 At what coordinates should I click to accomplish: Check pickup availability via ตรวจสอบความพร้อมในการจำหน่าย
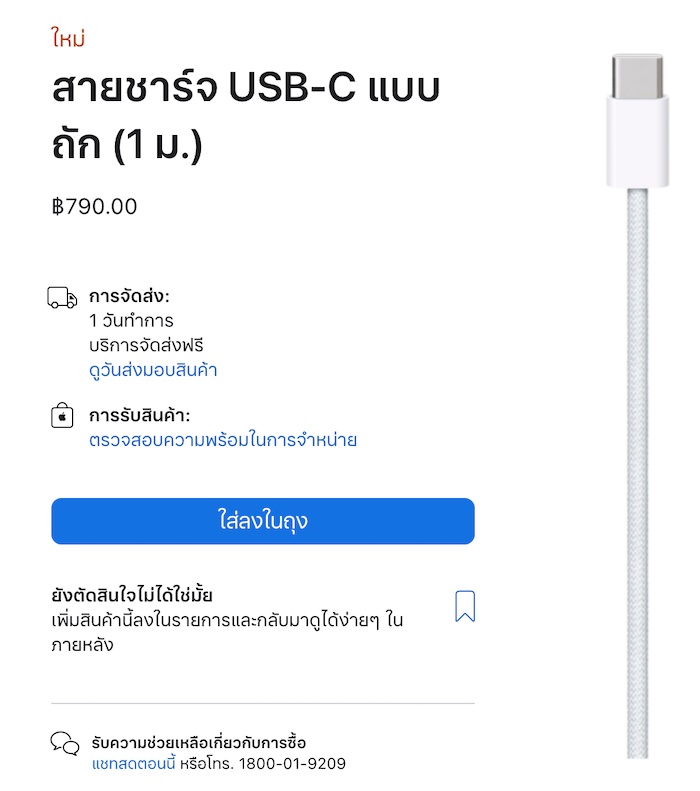[223, 440]
